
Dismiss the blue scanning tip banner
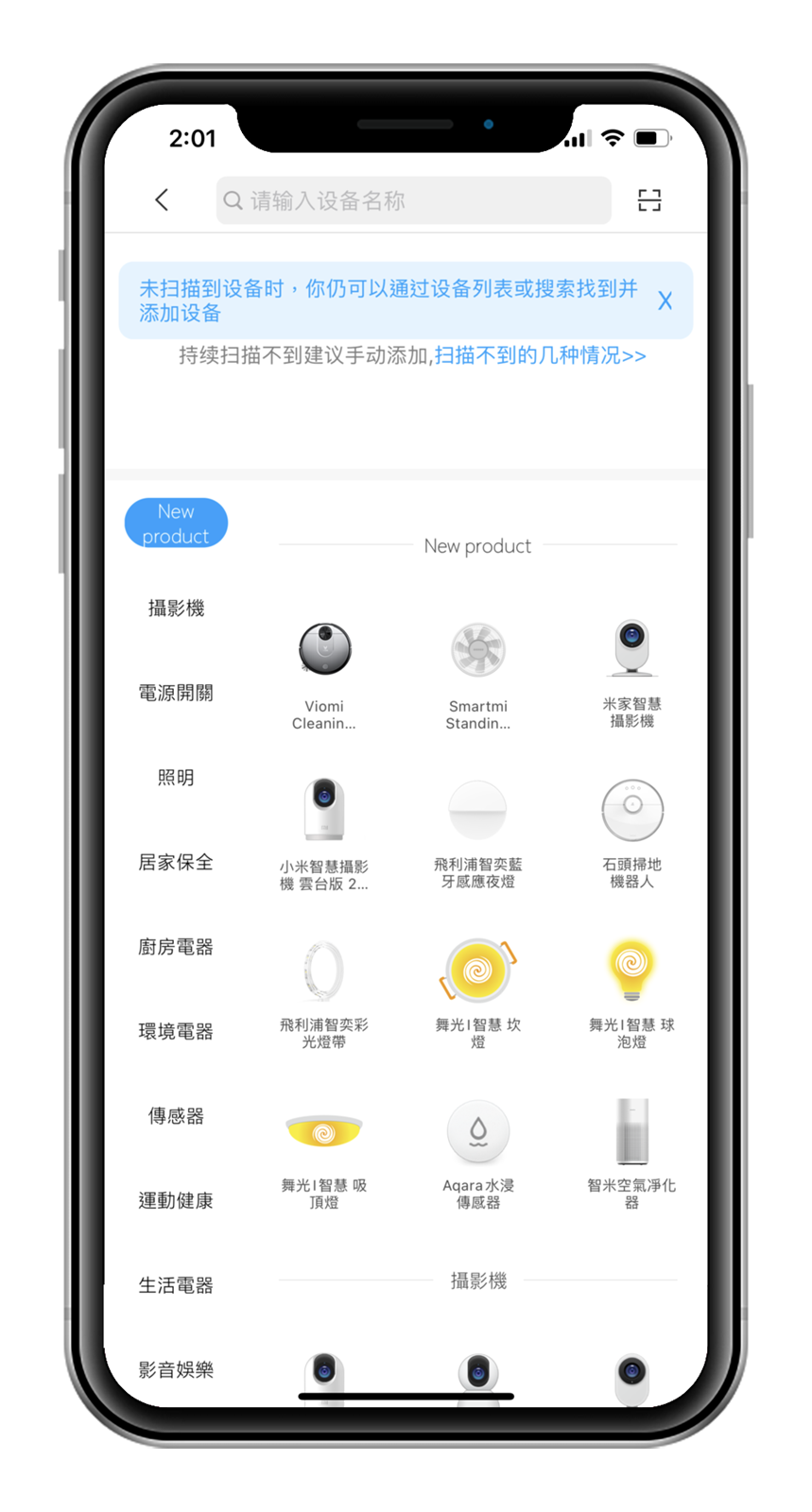(665, 301)
